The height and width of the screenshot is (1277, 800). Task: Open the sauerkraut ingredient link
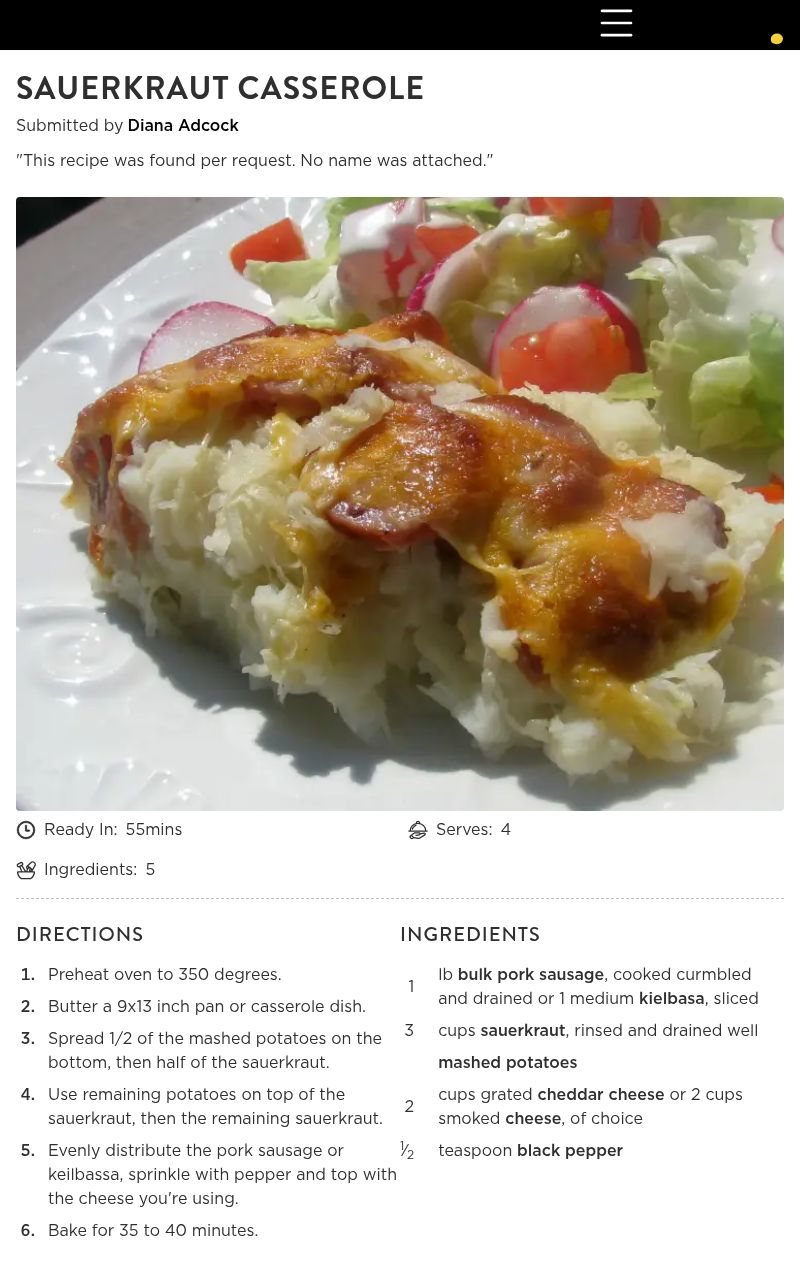(x=522, y=1031)
